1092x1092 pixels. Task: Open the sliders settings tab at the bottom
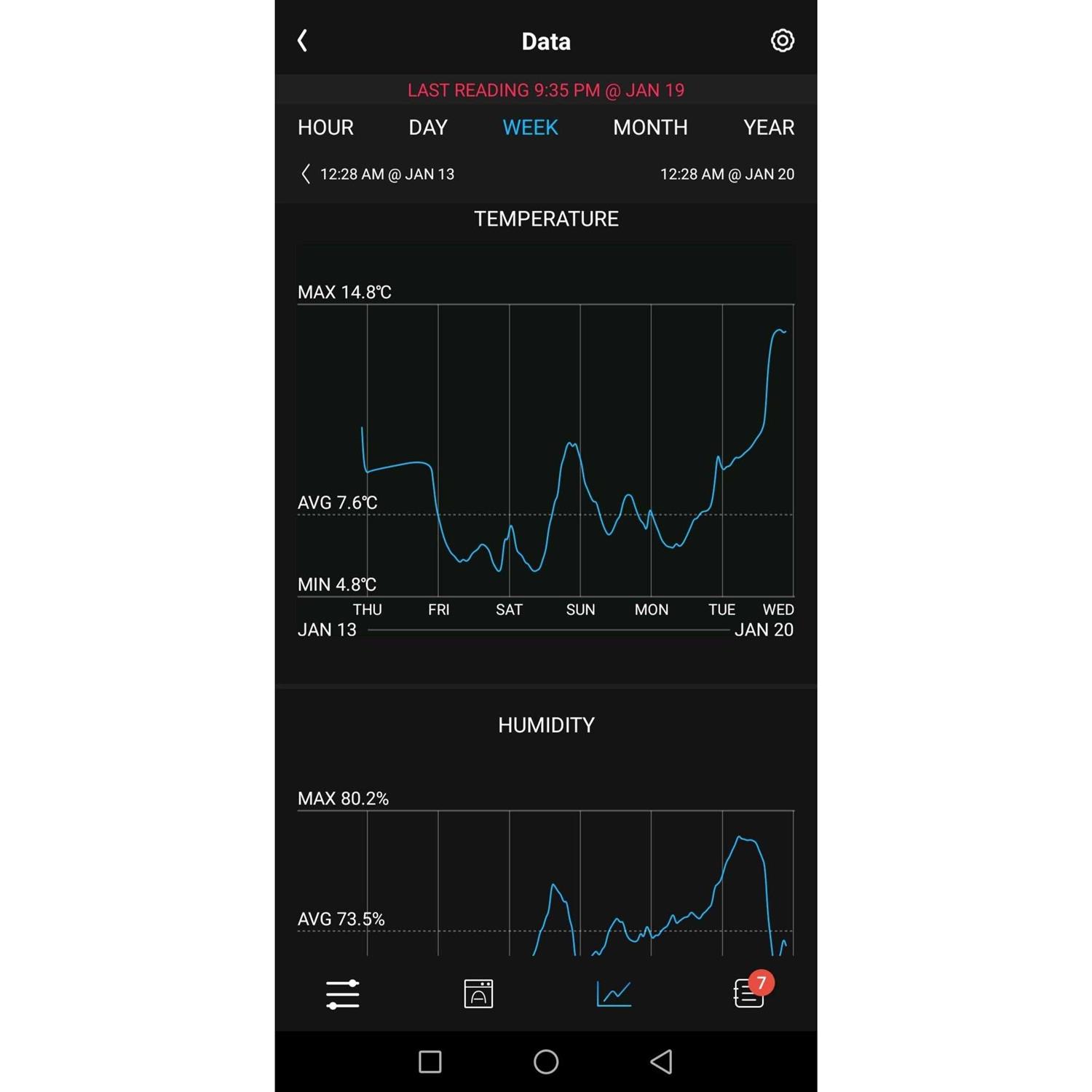coord(342,994)
